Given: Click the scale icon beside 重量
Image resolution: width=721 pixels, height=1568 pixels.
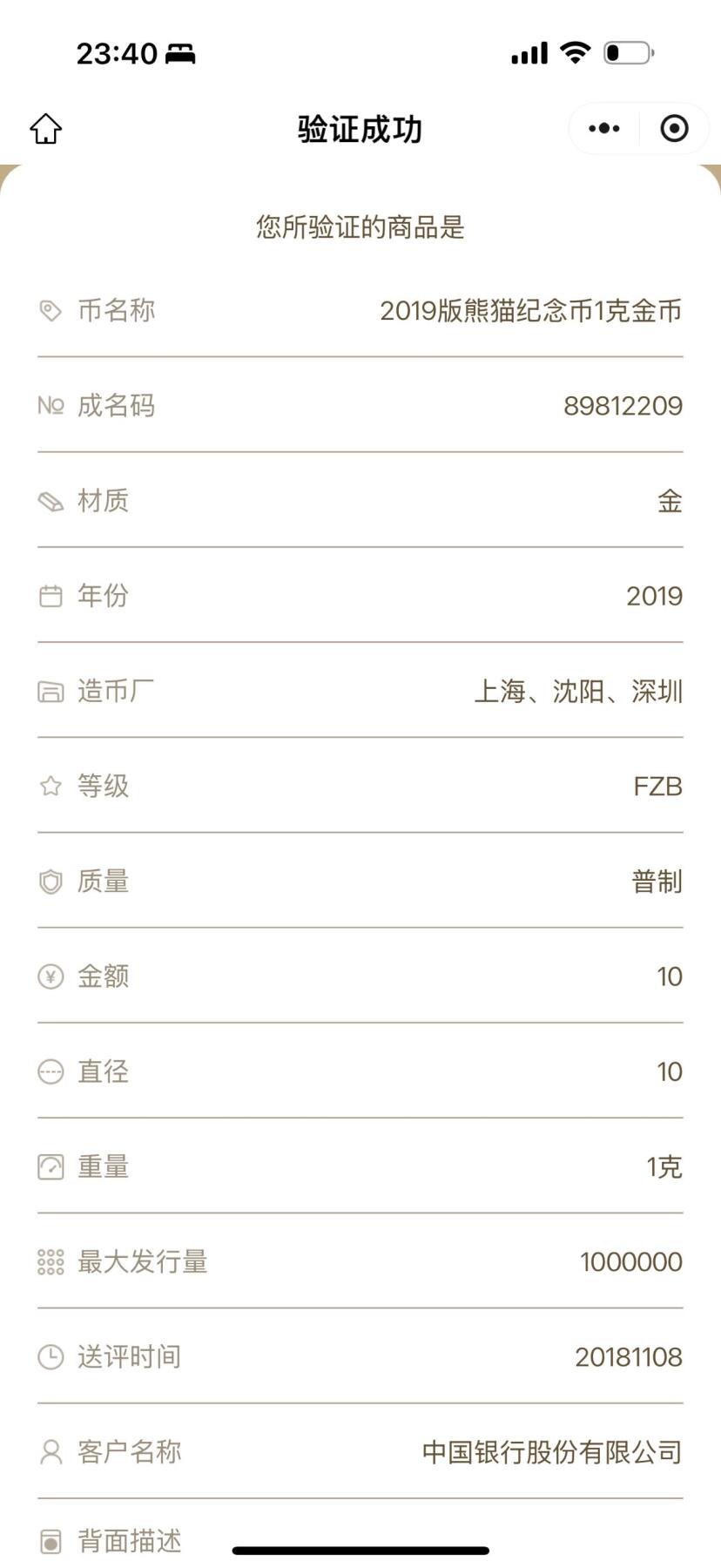Looking at the screenshot, I should [x=50, y=1166].
